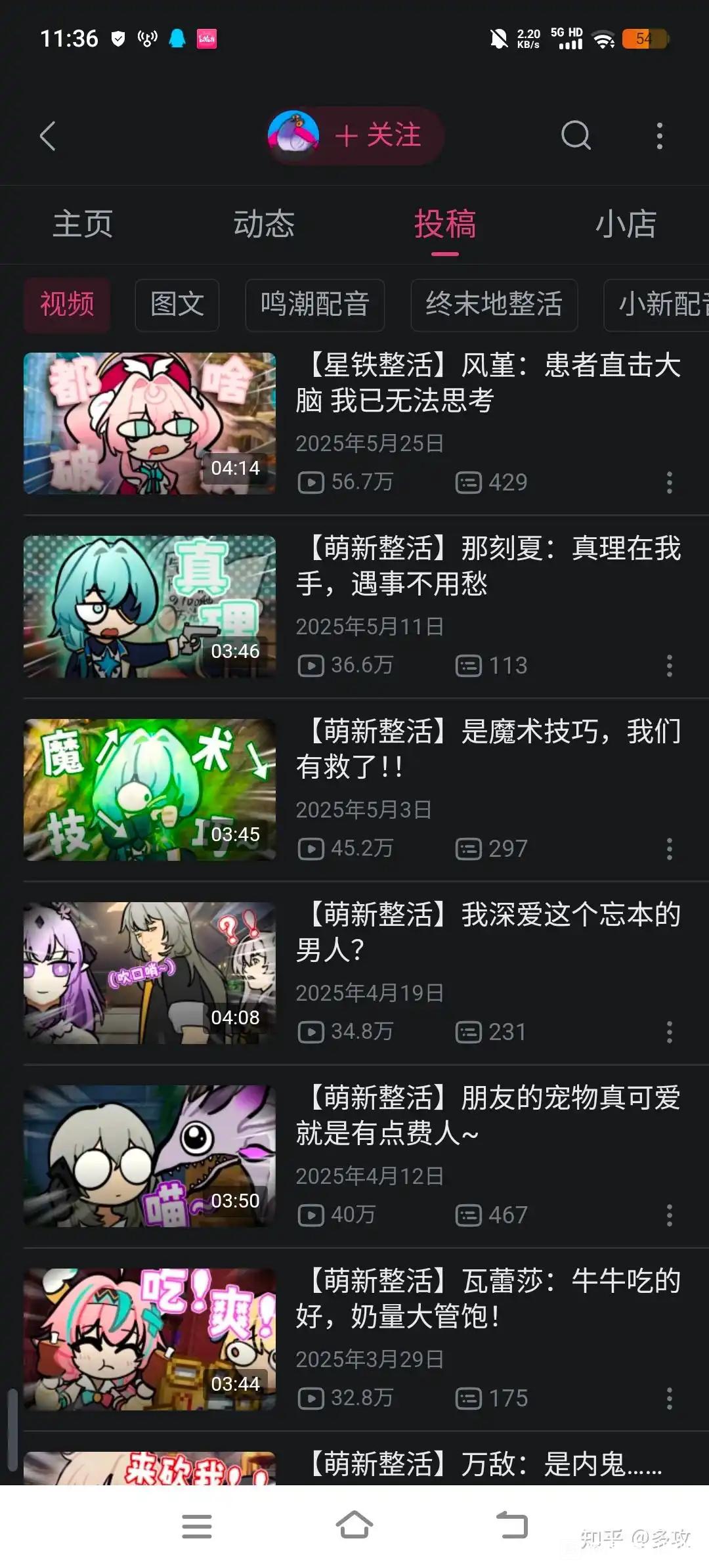Go back using the top-left arrow
The height and width of the screenshot is (1568, 709).
[47, 136]
